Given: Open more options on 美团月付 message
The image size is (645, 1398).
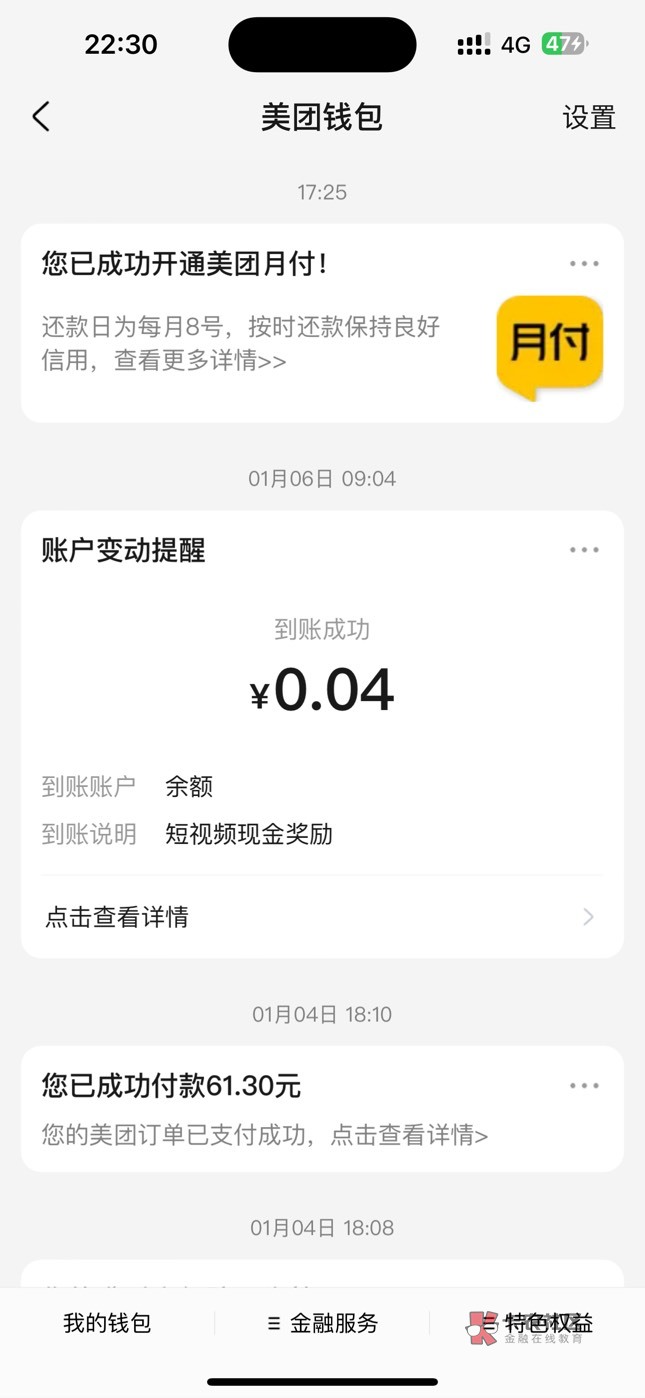Looking at the screenshot, I should pos(584,264).
